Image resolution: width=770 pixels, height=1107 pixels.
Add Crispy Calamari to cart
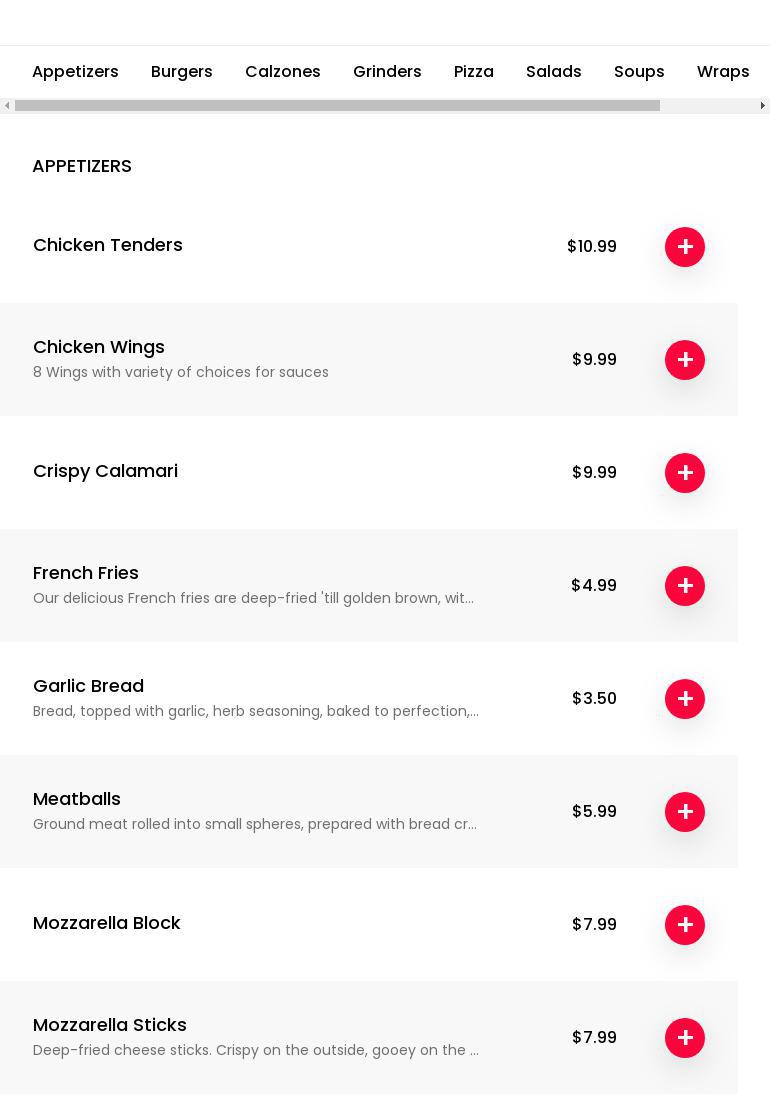coord(685,473)
